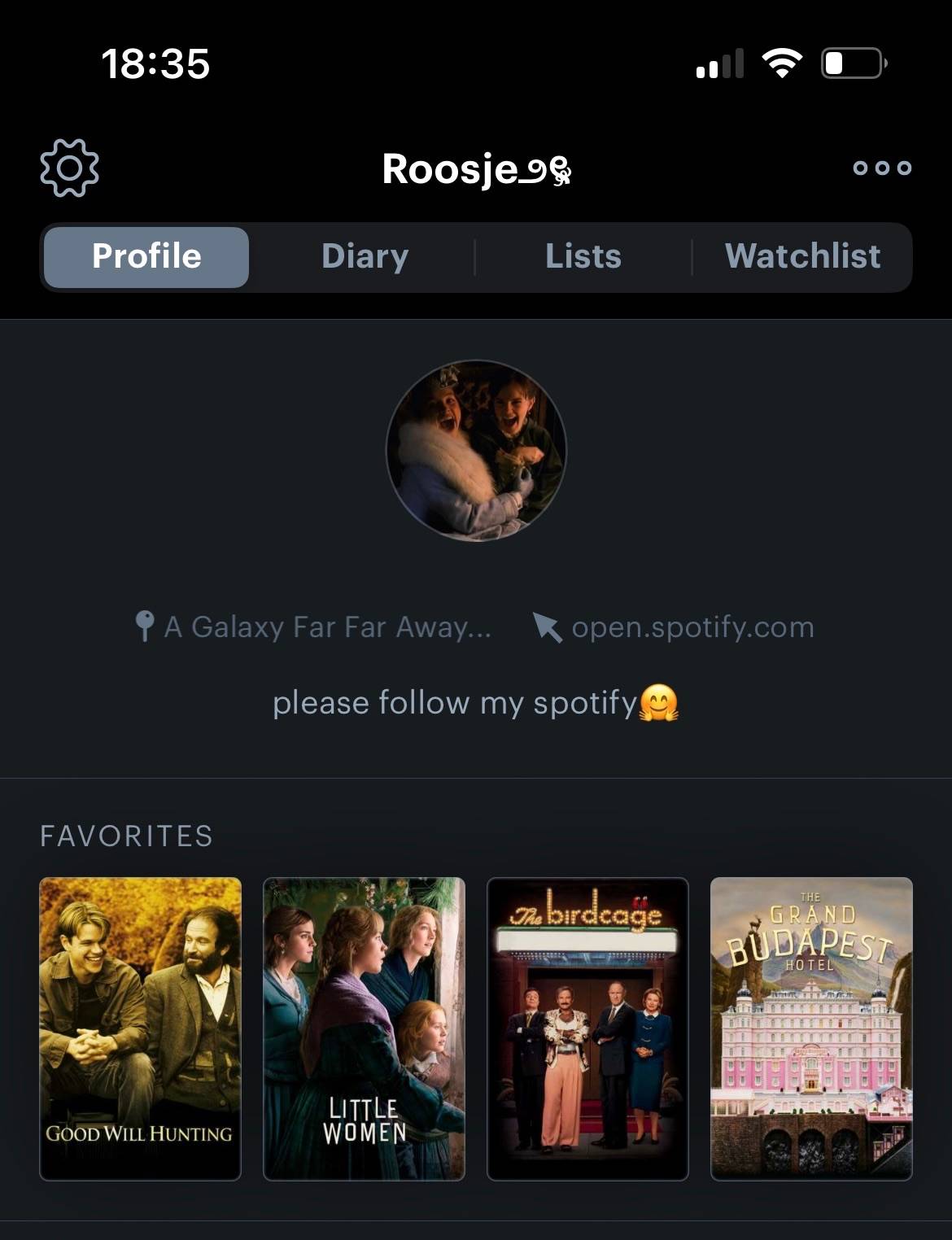This screenshot has height=1240, width=952.
Task: Open The Birdcage favorite film
Action: [587, 1028]
